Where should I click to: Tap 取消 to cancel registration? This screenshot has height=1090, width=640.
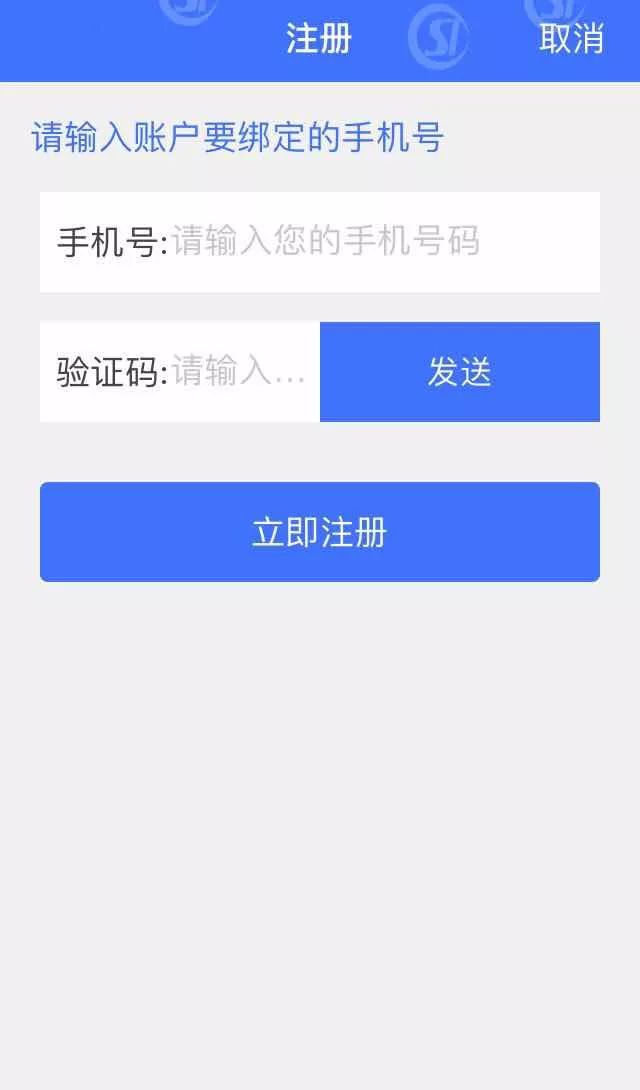(571, 38)
